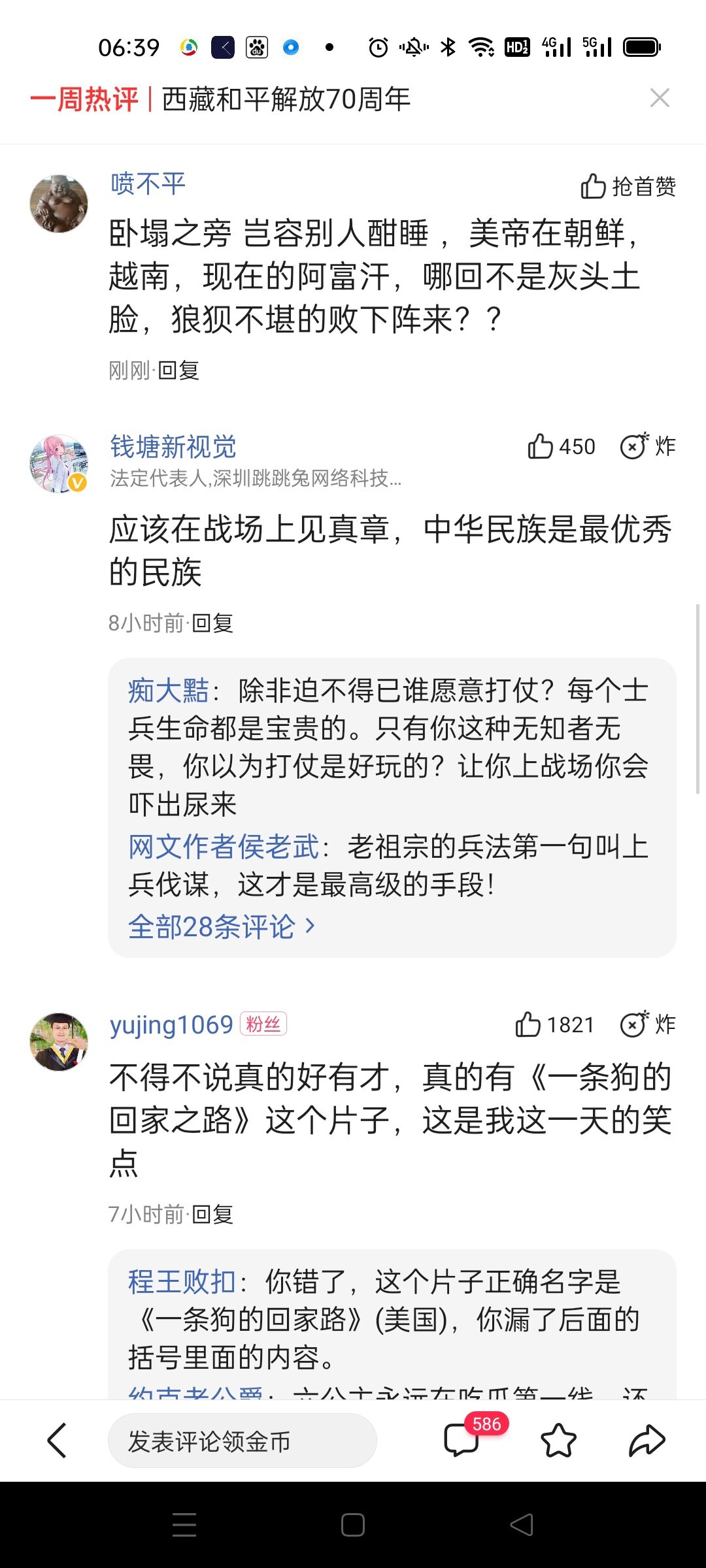Like yujing1069's comment
The image size is (706, 1568).
tap(554, 1024)
